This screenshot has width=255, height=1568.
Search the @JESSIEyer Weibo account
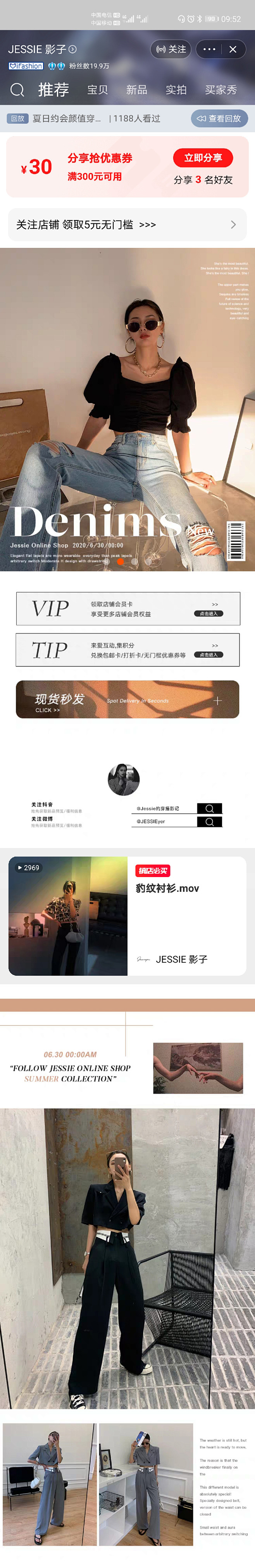(209, 822)
